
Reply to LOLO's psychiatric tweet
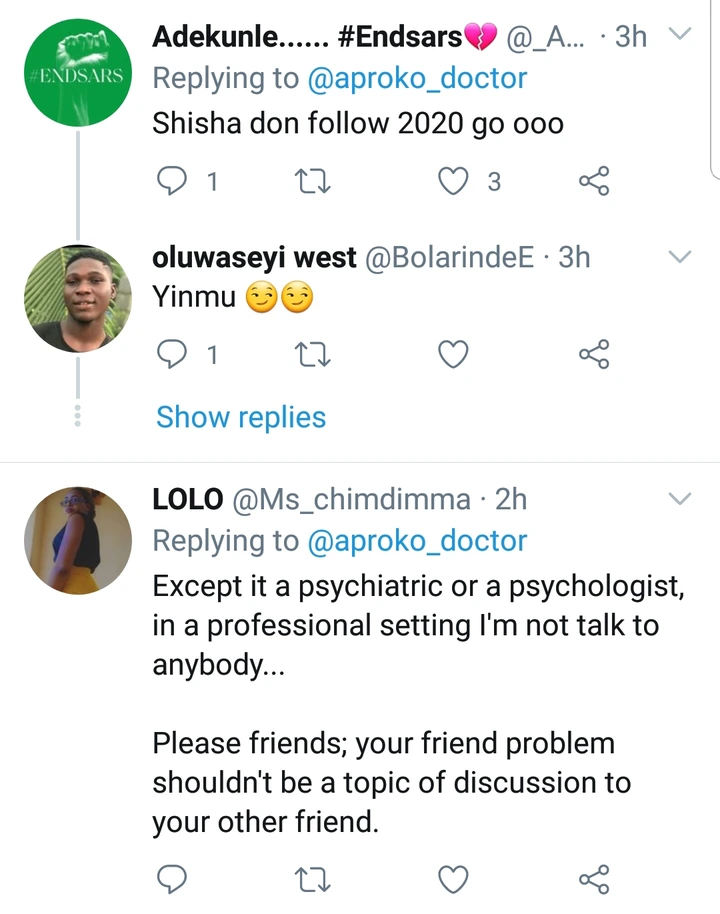(174, 879)
